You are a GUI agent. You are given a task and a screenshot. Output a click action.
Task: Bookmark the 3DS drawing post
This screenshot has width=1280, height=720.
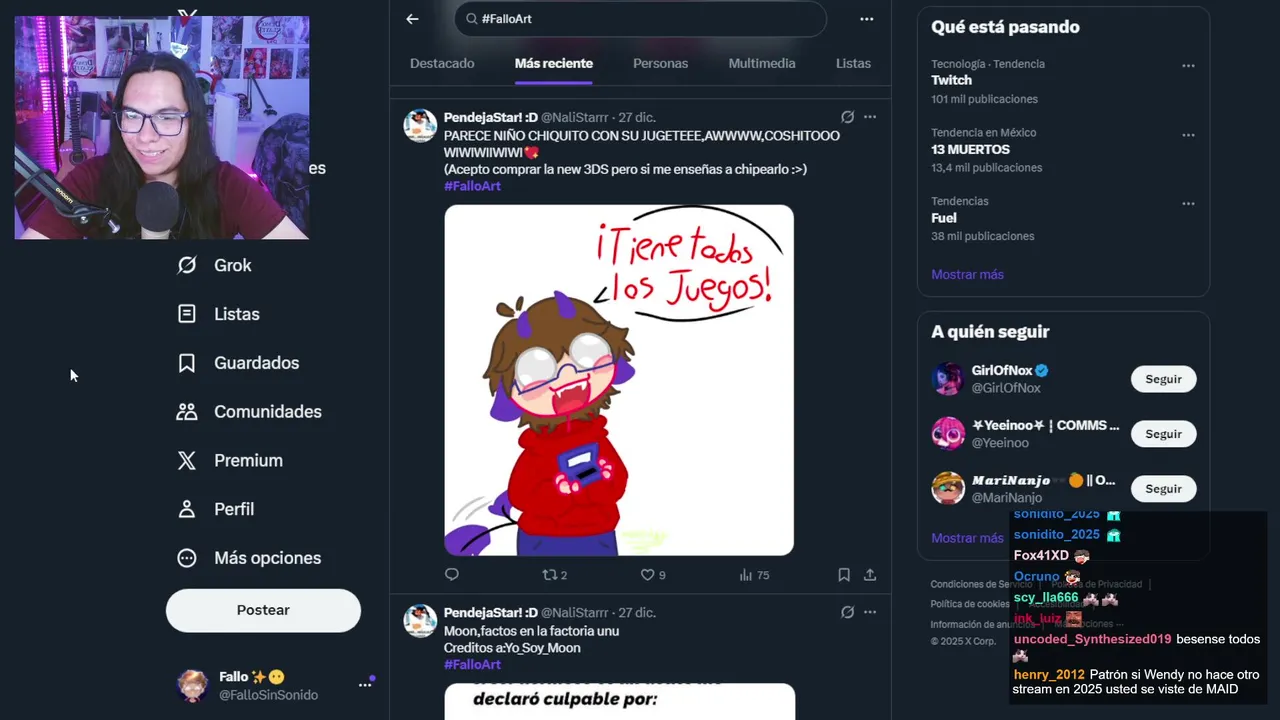844,575
